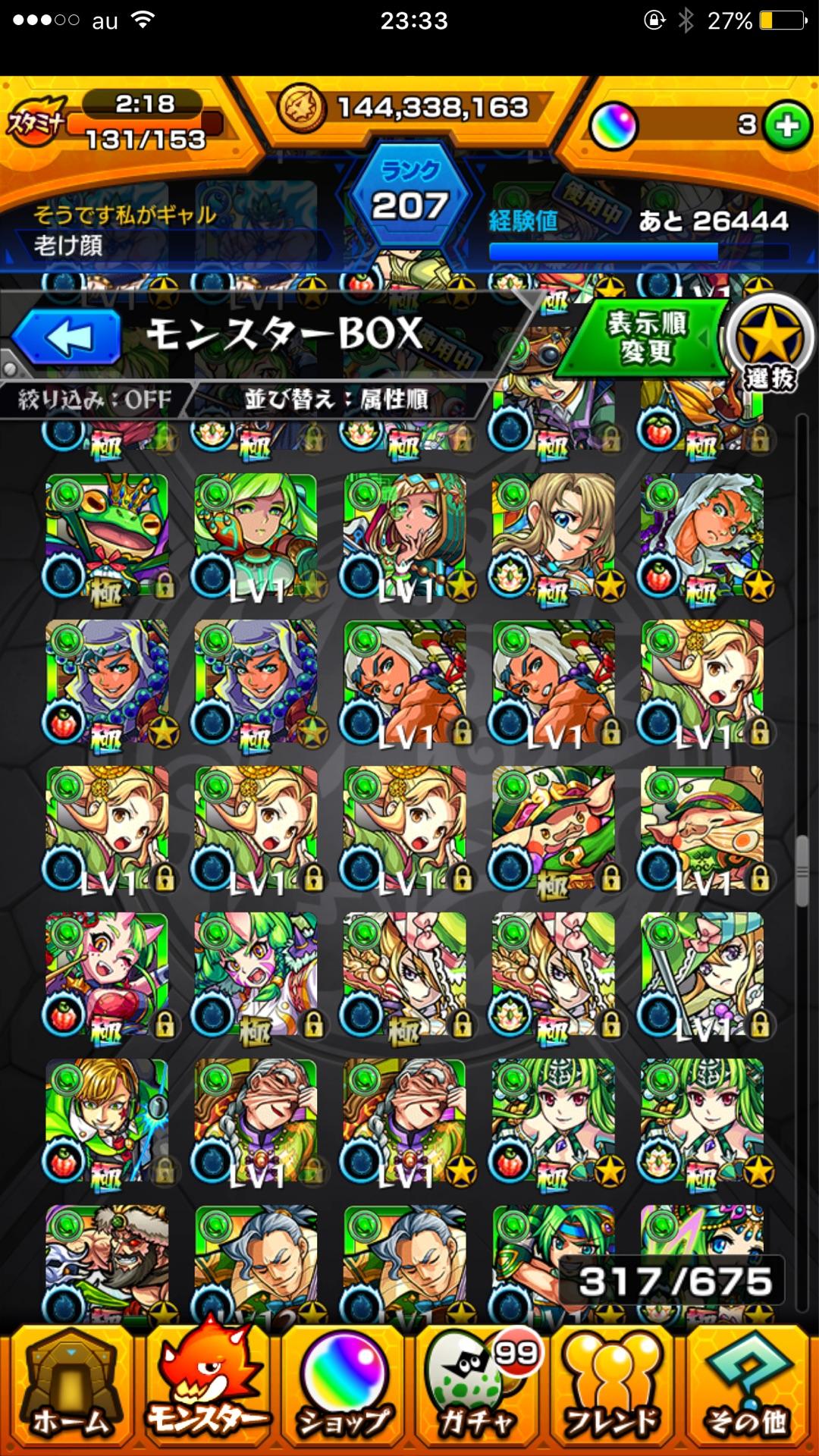The image size is (819, 1456).
Task: Go back with the blue arrow button
Action: click(67, 337)
